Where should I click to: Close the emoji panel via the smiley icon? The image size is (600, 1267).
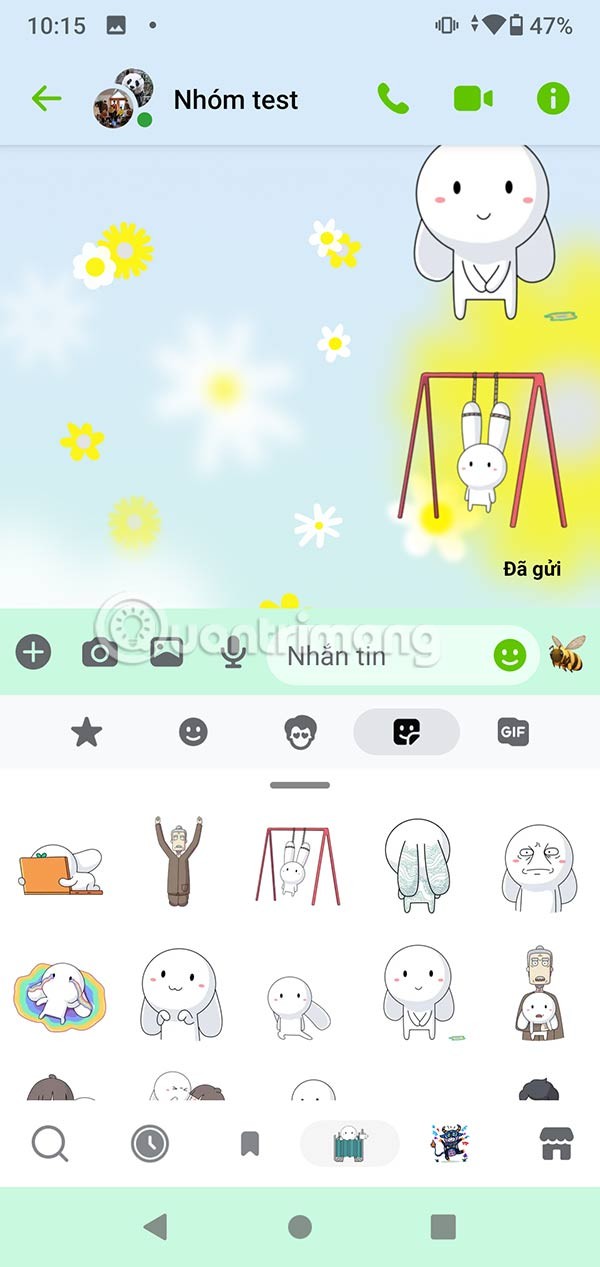click(x=510, y=656)
